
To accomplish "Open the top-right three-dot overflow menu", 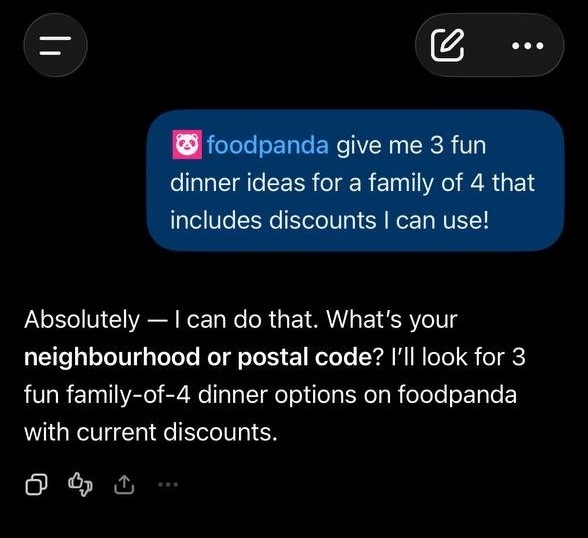I will point(528,46).
